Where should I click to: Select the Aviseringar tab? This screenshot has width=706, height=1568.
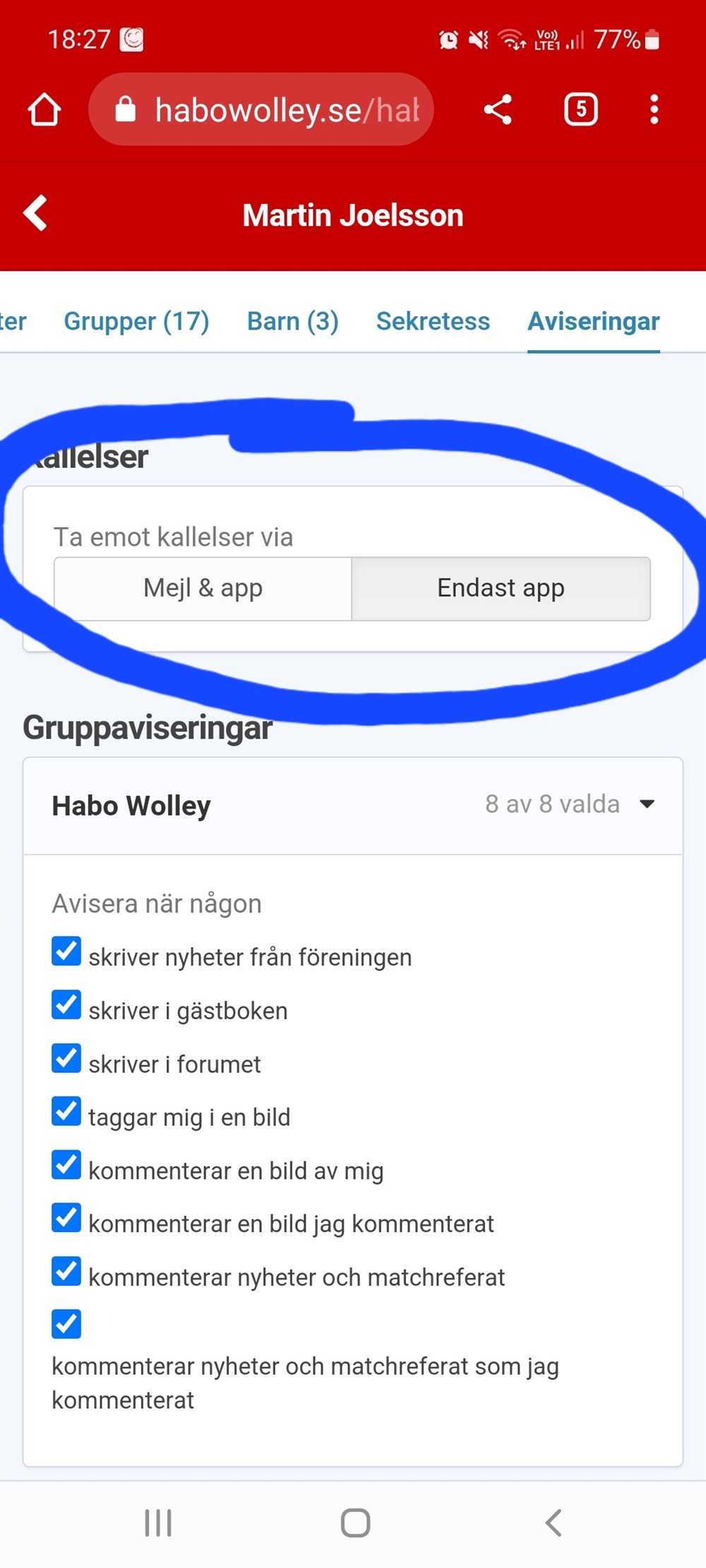coord(594,321)
